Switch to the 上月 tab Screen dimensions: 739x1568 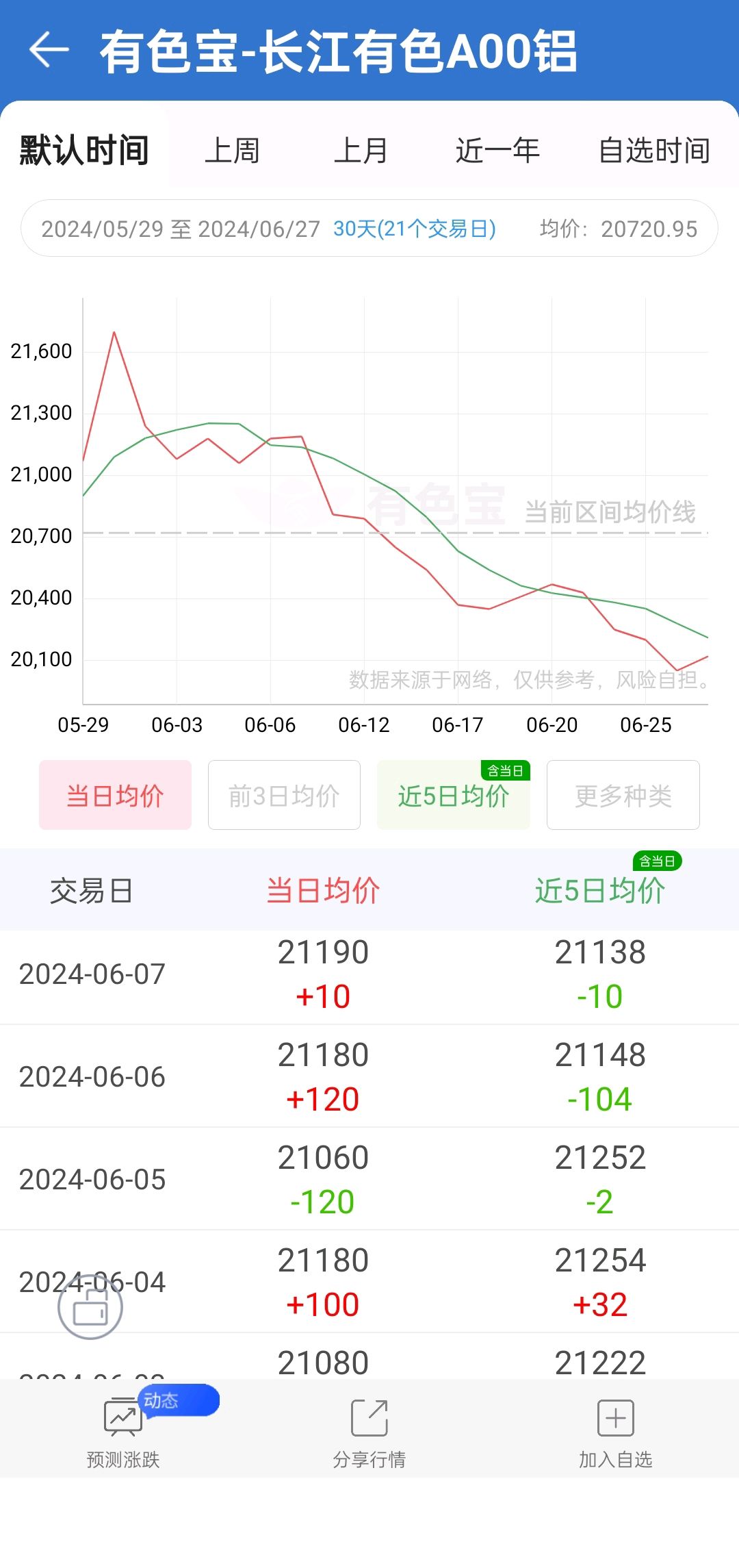361,151
